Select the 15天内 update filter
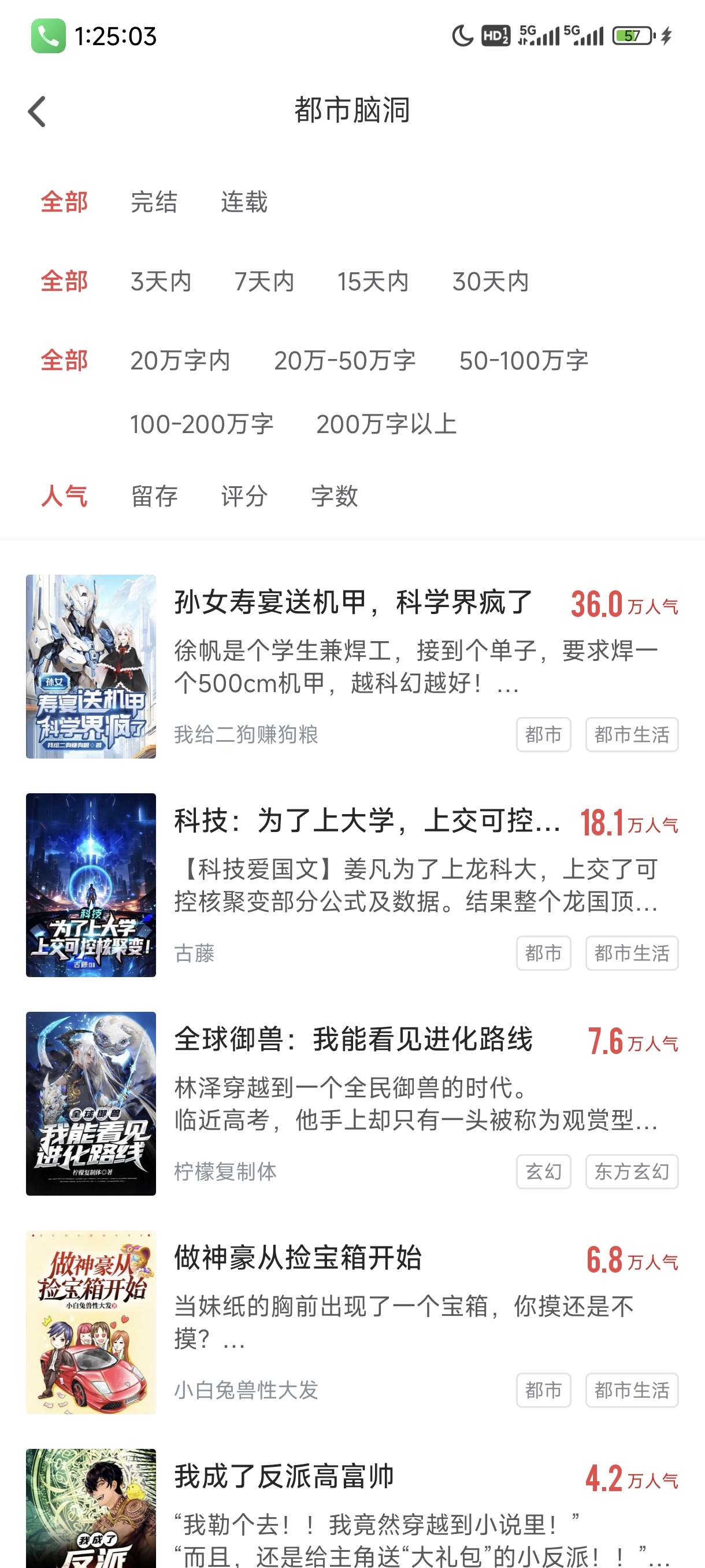This screenshot has height=1568, width=705. [373, 281]
